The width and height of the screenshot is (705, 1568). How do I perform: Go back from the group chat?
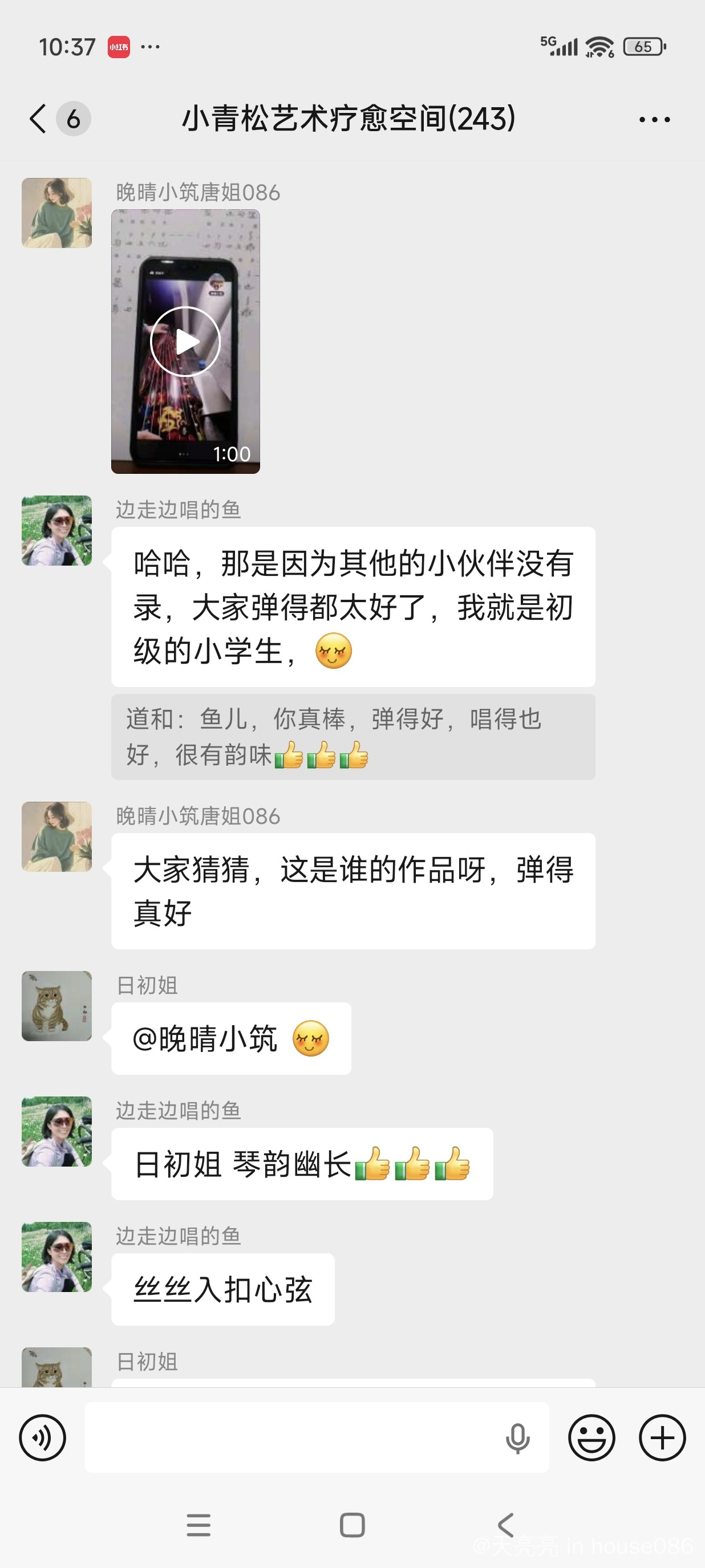point(38,119)
